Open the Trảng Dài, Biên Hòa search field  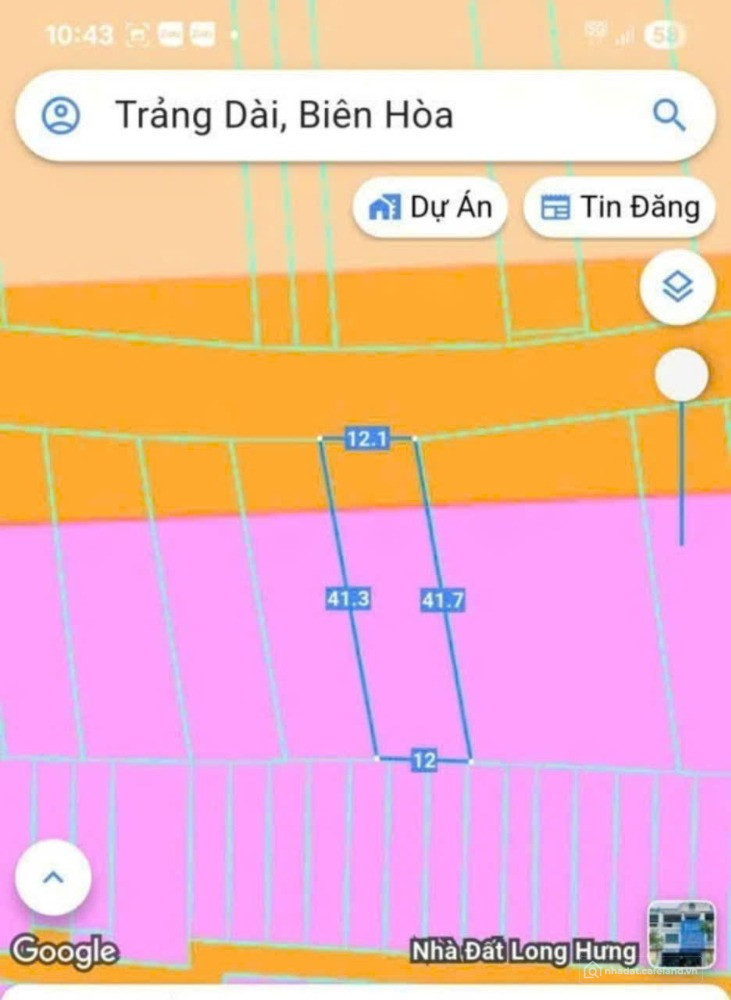pos(330,116)
